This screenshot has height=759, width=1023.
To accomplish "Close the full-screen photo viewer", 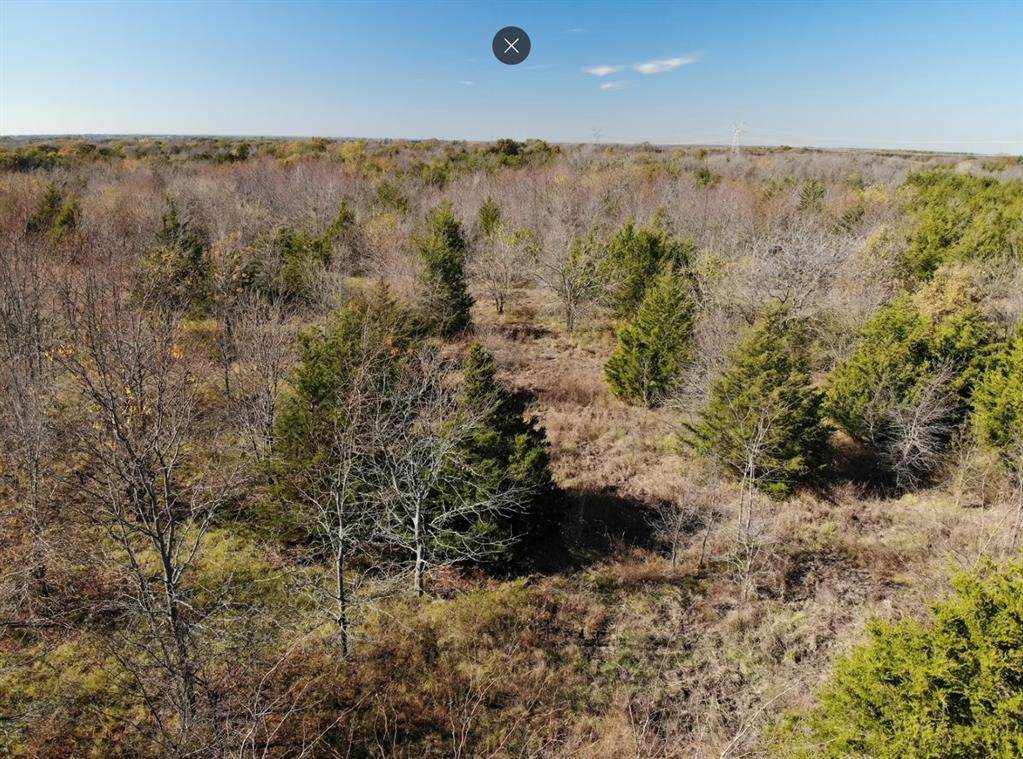I will click(x=511, y=46).
